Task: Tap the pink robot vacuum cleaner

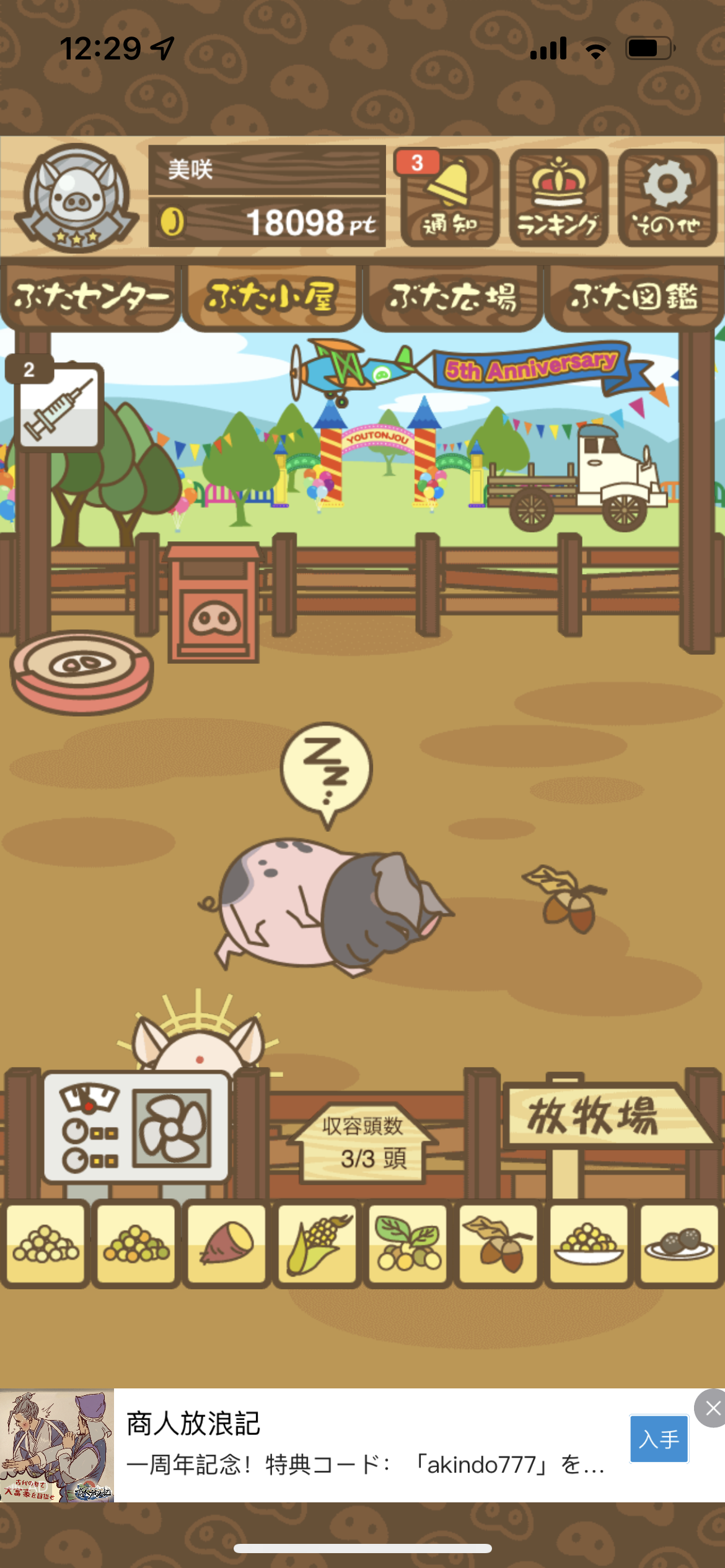Action: 82,672
